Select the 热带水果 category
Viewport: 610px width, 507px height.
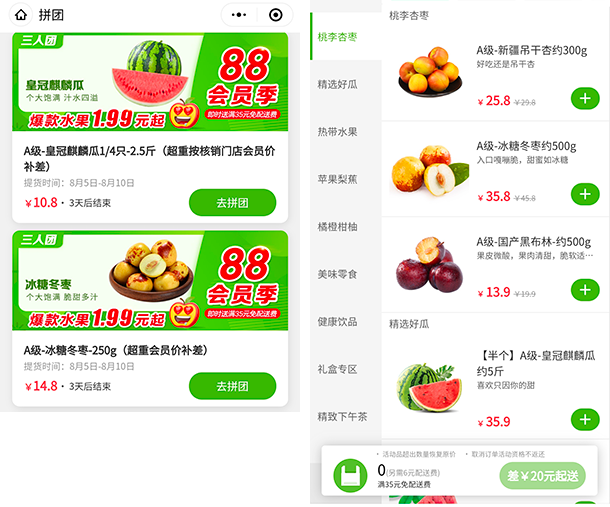(x=337, y=132)
